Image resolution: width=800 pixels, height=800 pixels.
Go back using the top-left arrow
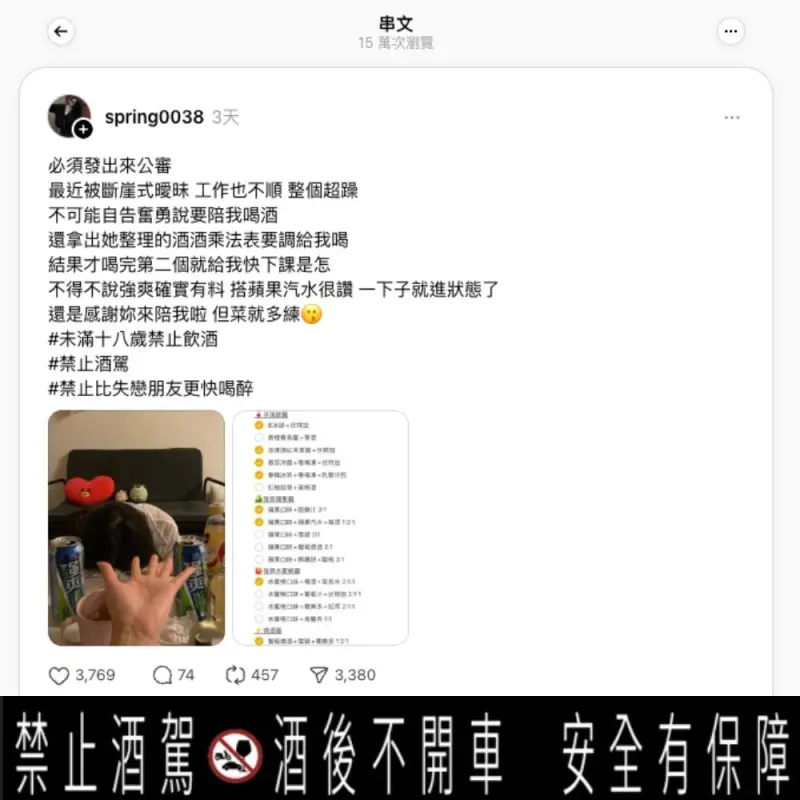coord(61,32)
